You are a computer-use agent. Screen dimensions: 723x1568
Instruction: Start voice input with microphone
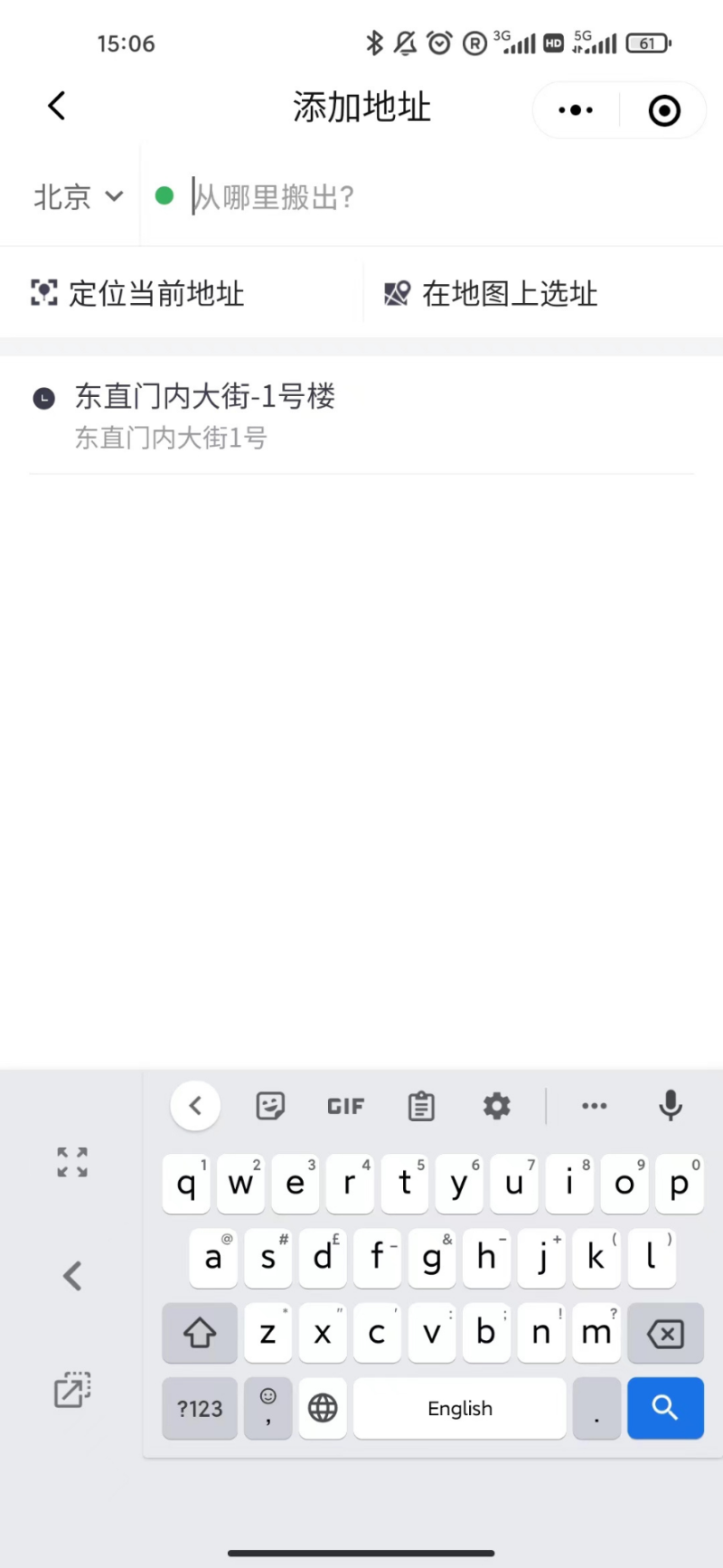(670, 1105)
